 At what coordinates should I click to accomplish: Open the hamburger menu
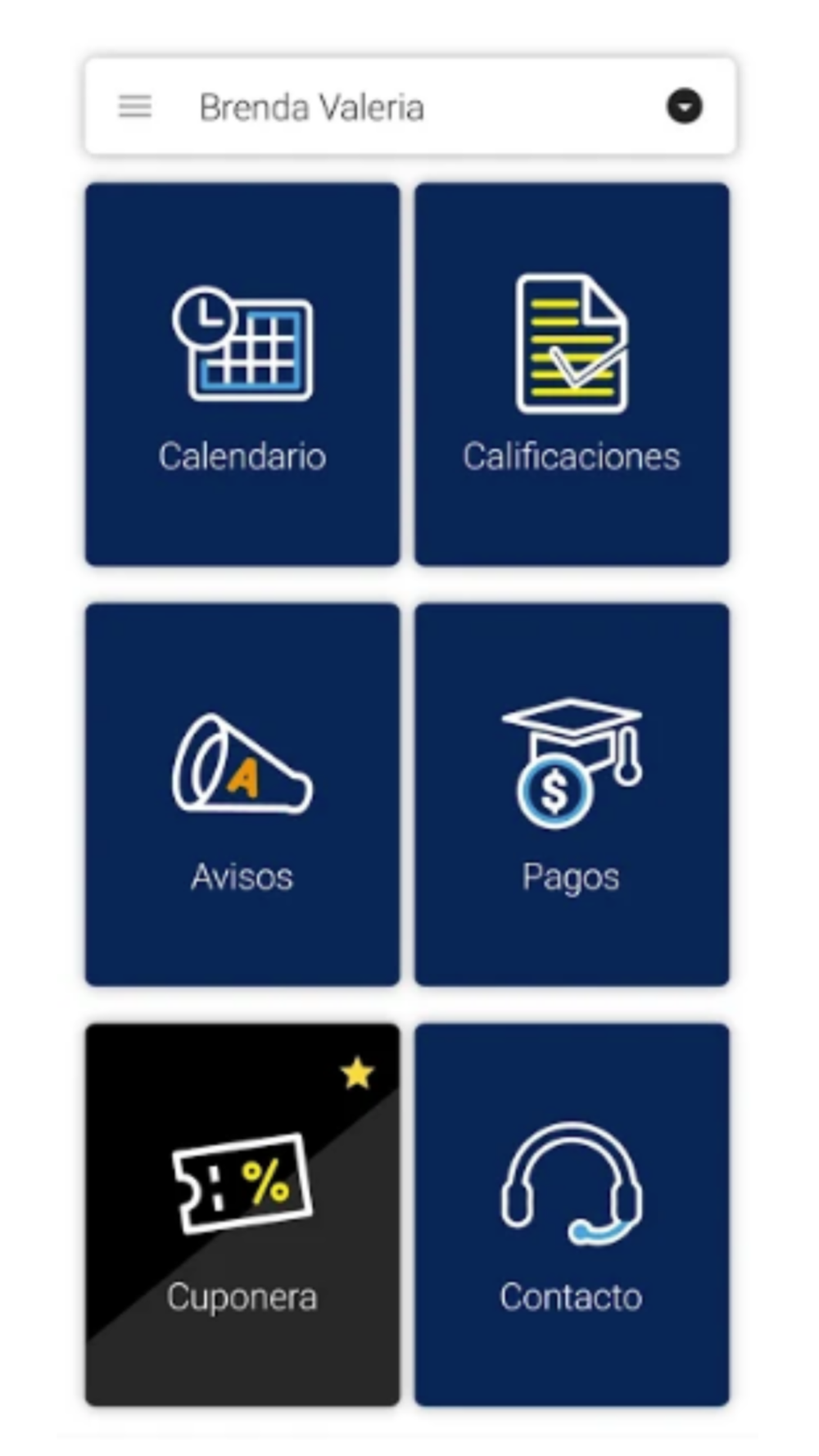tap(135, 106)
